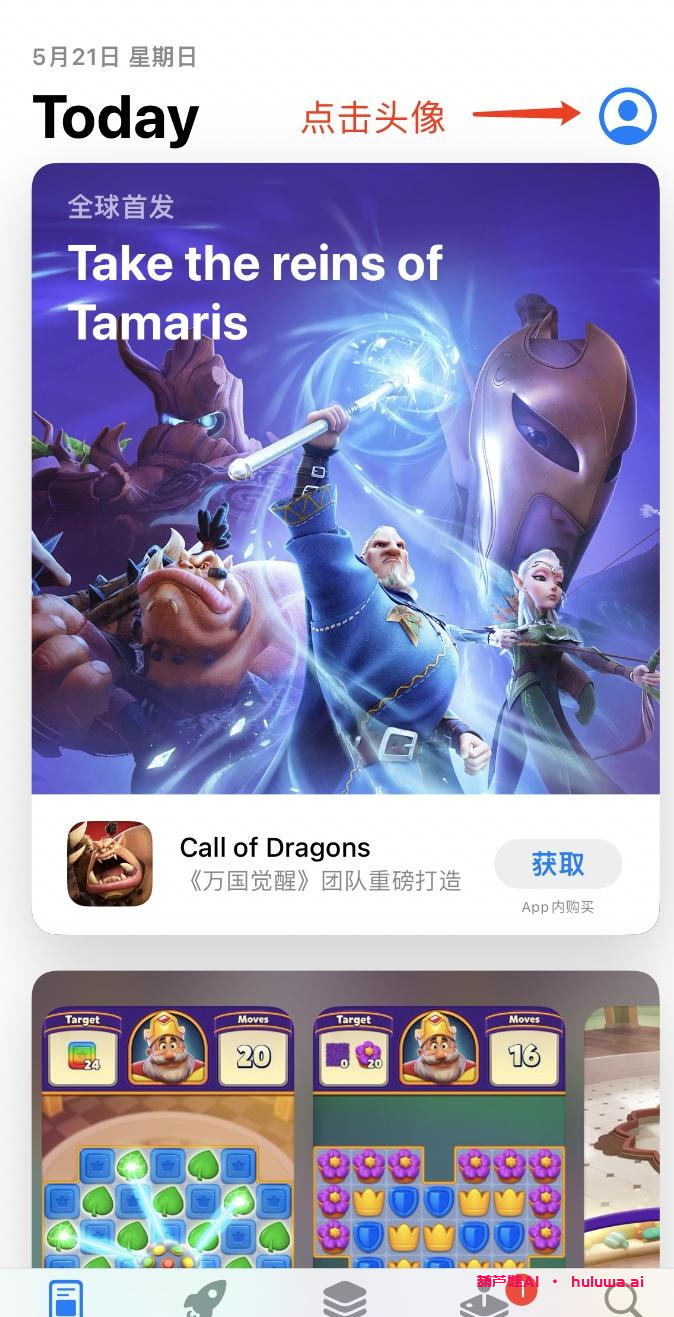Open the Call of Dragons app row
Viewport: 674px width, 1317px height.
coord(300,864)
